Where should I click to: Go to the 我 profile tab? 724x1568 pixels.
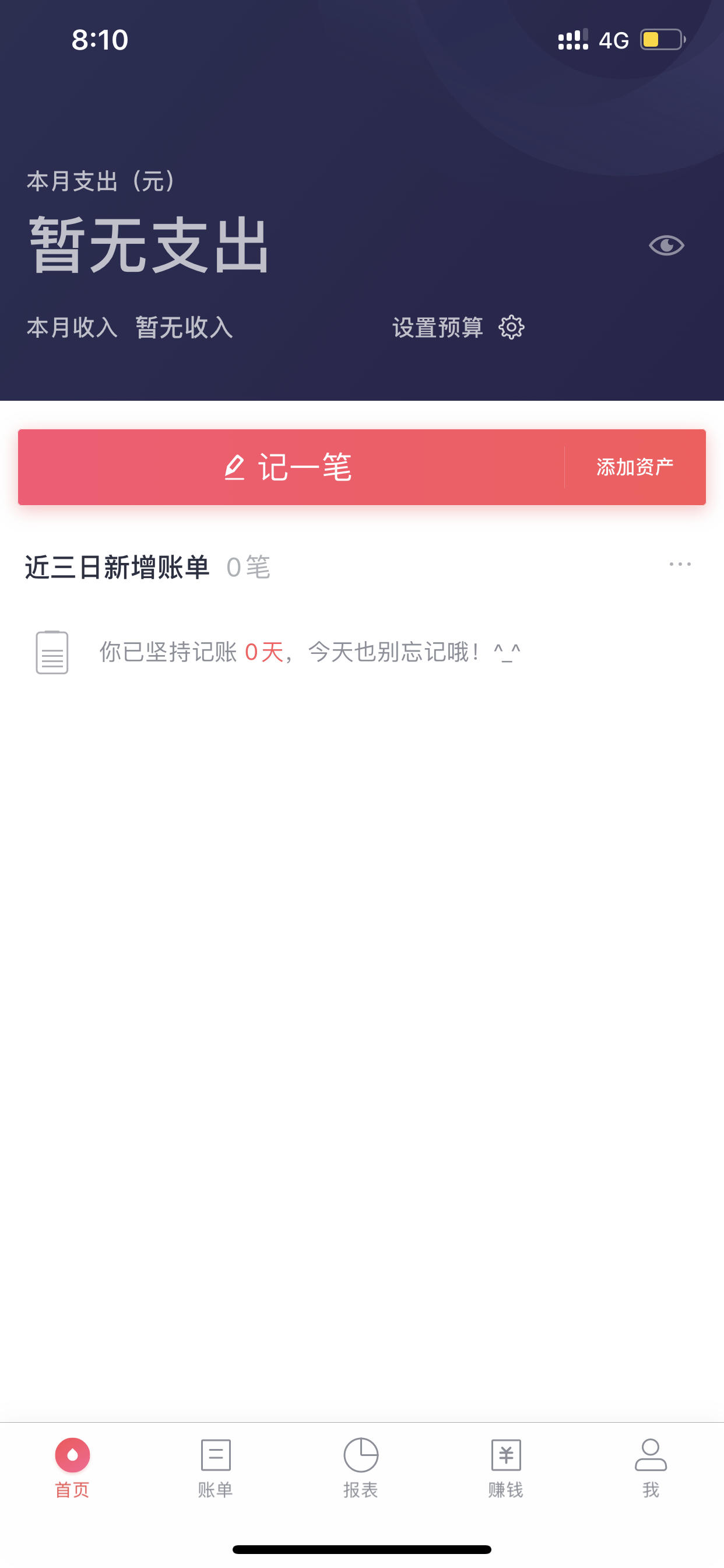pos(651,1468)
